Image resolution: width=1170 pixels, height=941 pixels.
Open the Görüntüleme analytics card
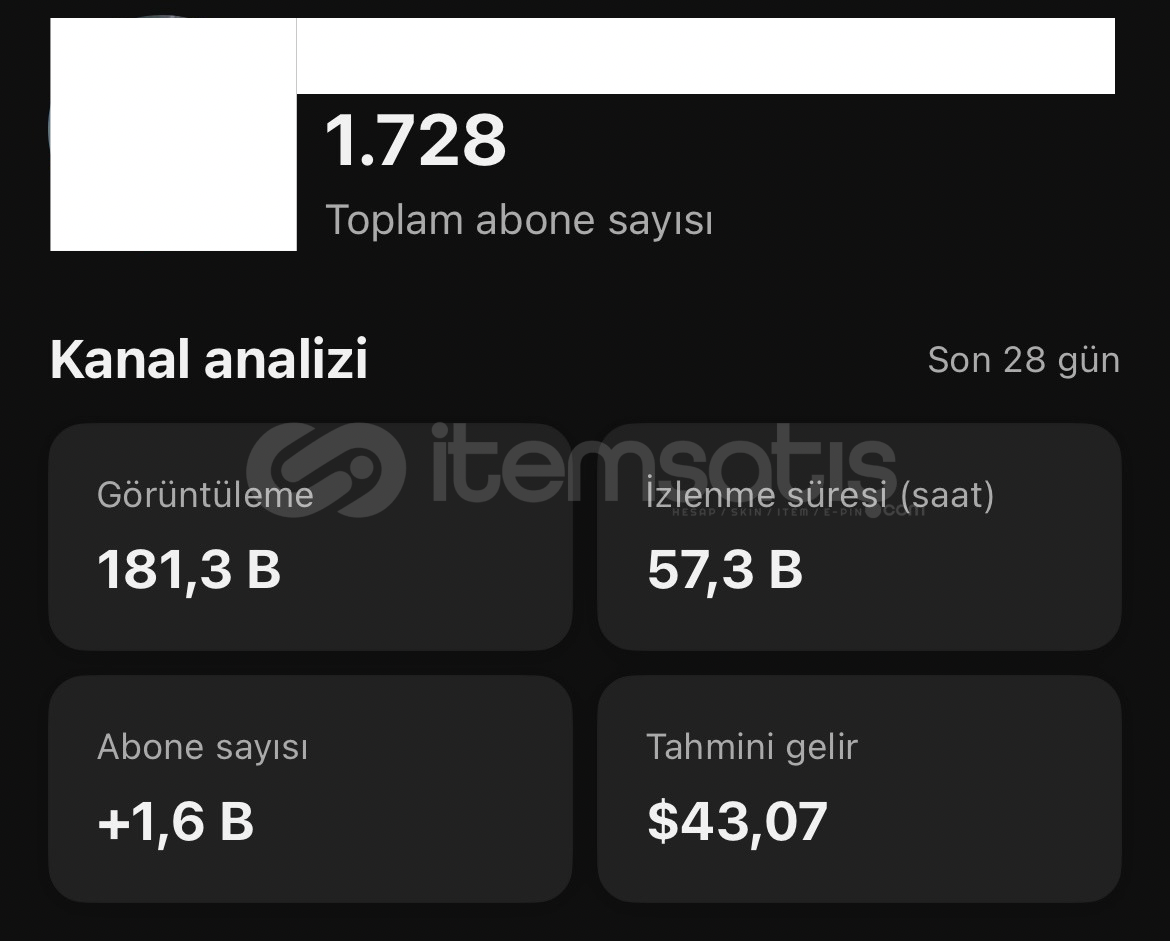point(310,537)
